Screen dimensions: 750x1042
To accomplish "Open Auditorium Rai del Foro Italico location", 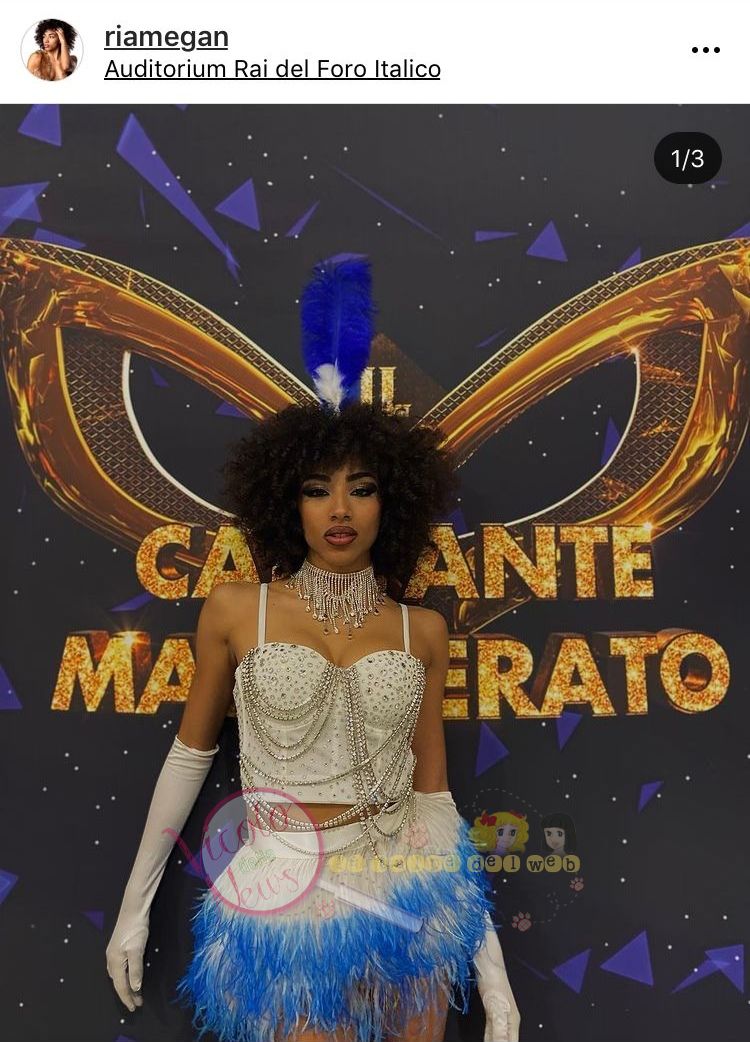I will point(272,69).
